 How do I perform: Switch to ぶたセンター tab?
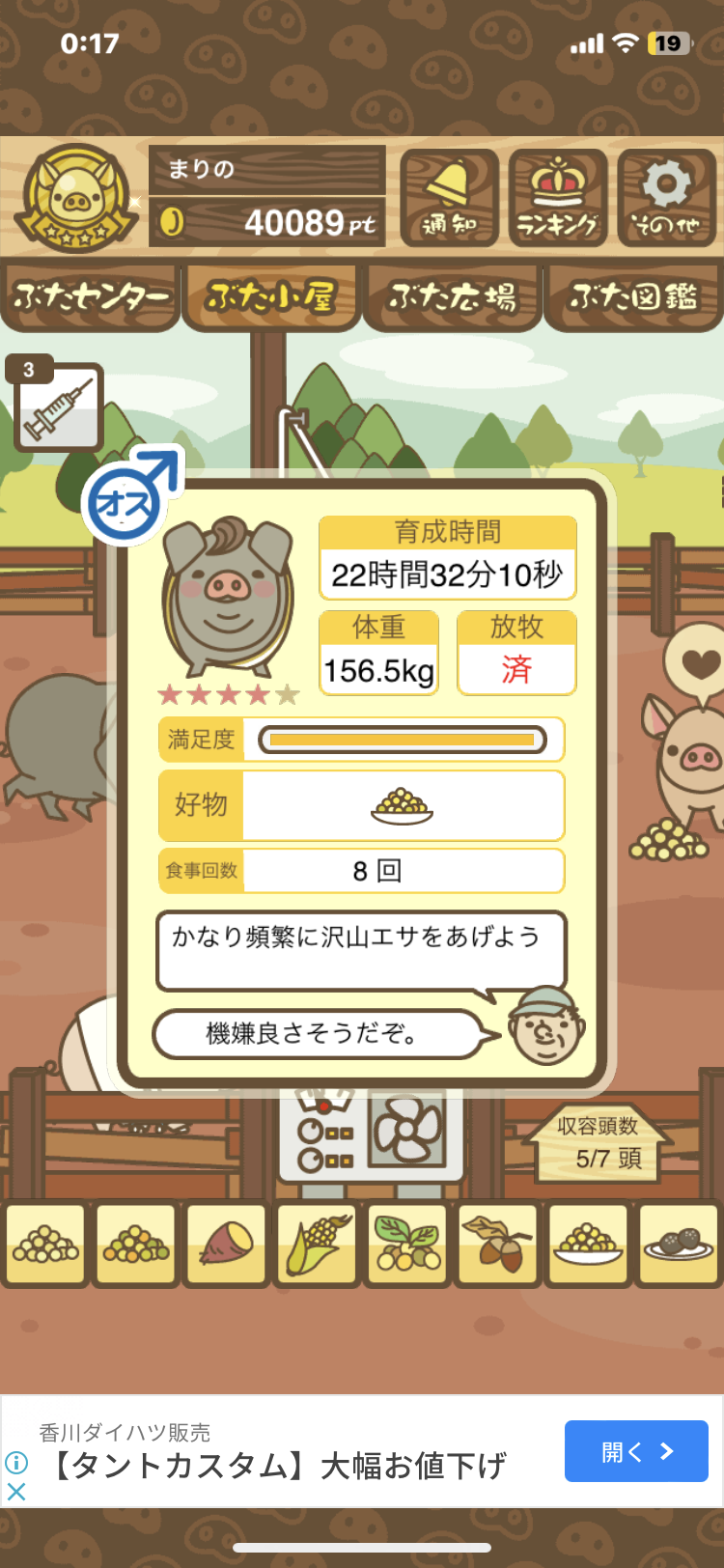click(x=90, y=297)
